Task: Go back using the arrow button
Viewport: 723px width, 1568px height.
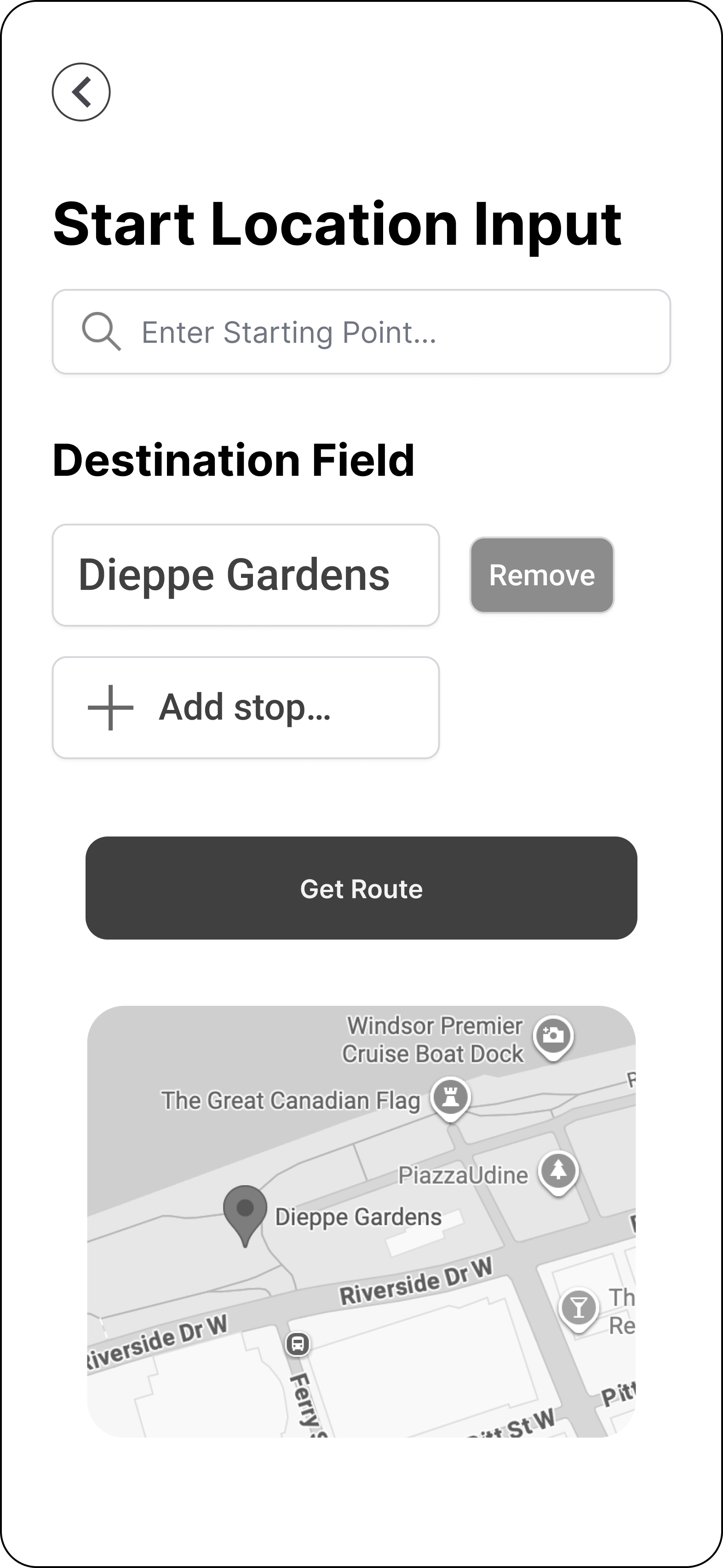Action: click(x=81, y=92)
